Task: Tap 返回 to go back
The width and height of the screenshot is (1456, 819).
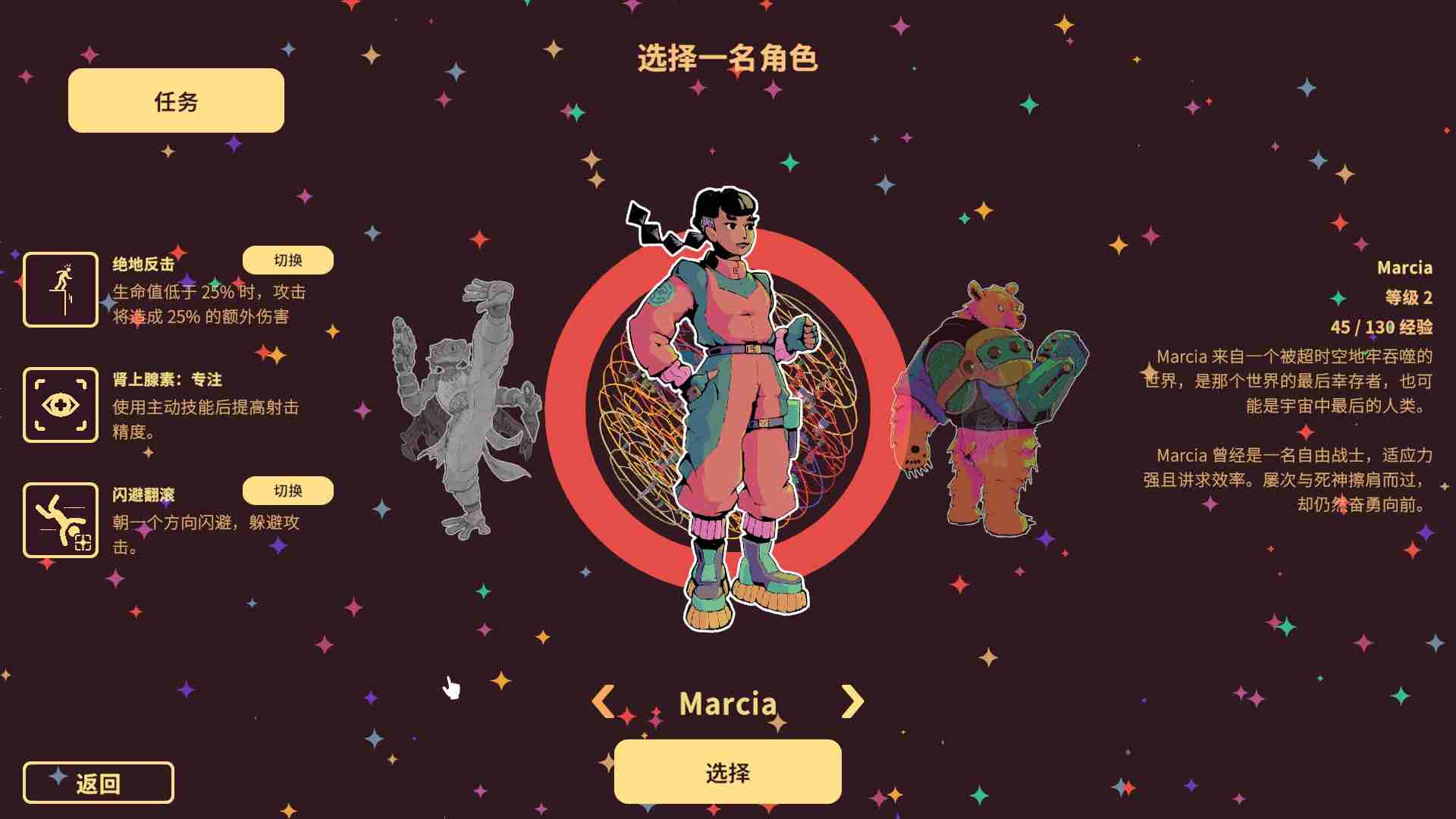Action: click(98, 783)
